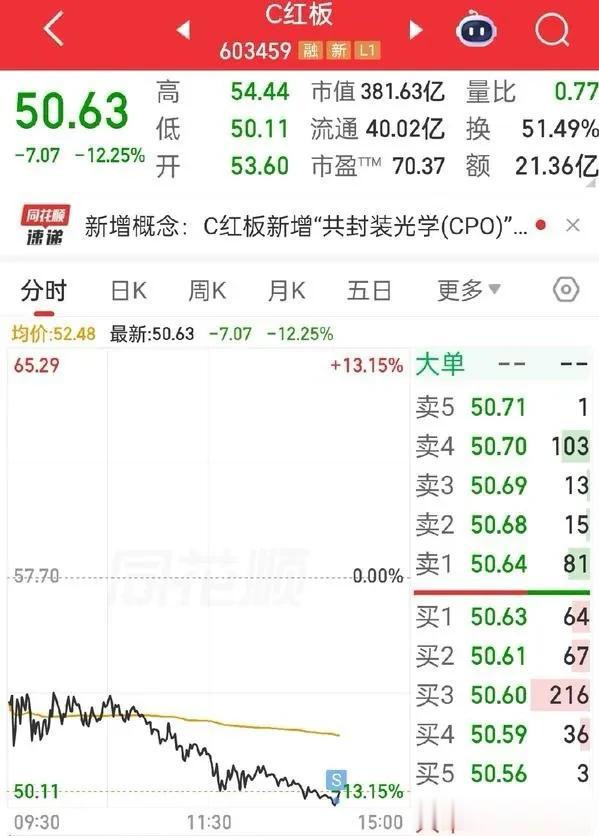
Task: Switch to the 五日 tab
Action: coord(369,291)
